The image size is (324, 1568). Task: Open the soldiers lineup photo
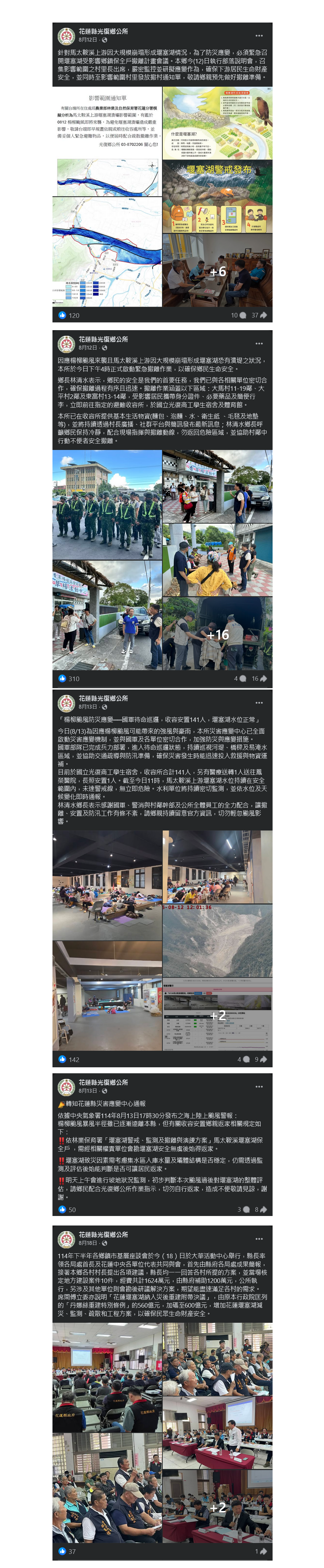tap(107, 505)
